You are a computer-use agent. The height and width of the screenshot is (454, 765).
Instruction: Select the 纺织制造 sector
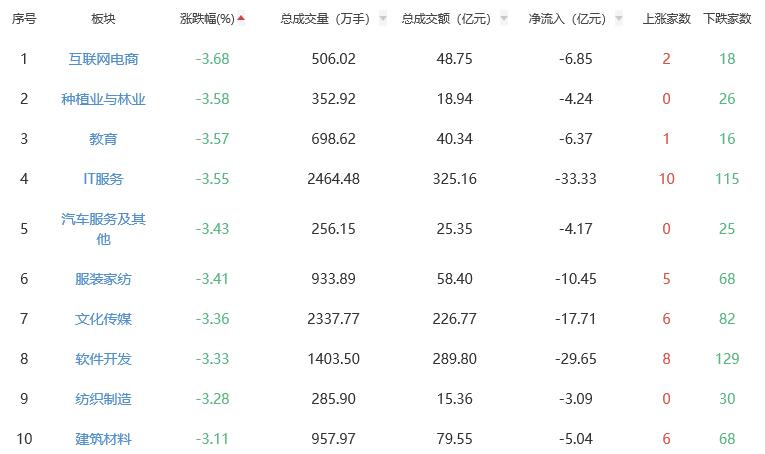pyautogui.click(x=103, y=399)
